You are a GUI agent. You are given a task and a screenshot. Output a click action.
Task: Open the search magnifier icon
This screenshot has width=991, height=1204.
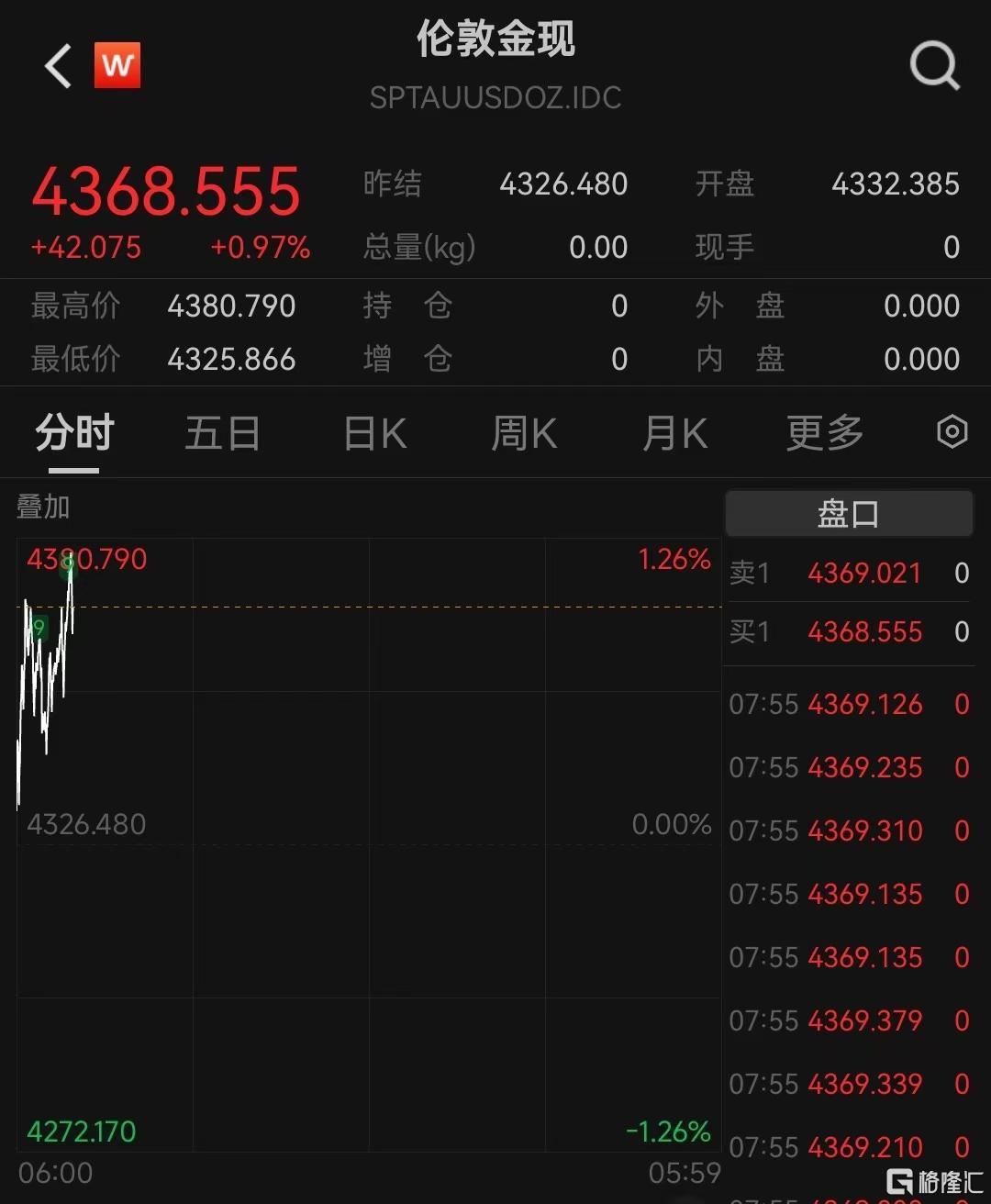coord(934,66)
